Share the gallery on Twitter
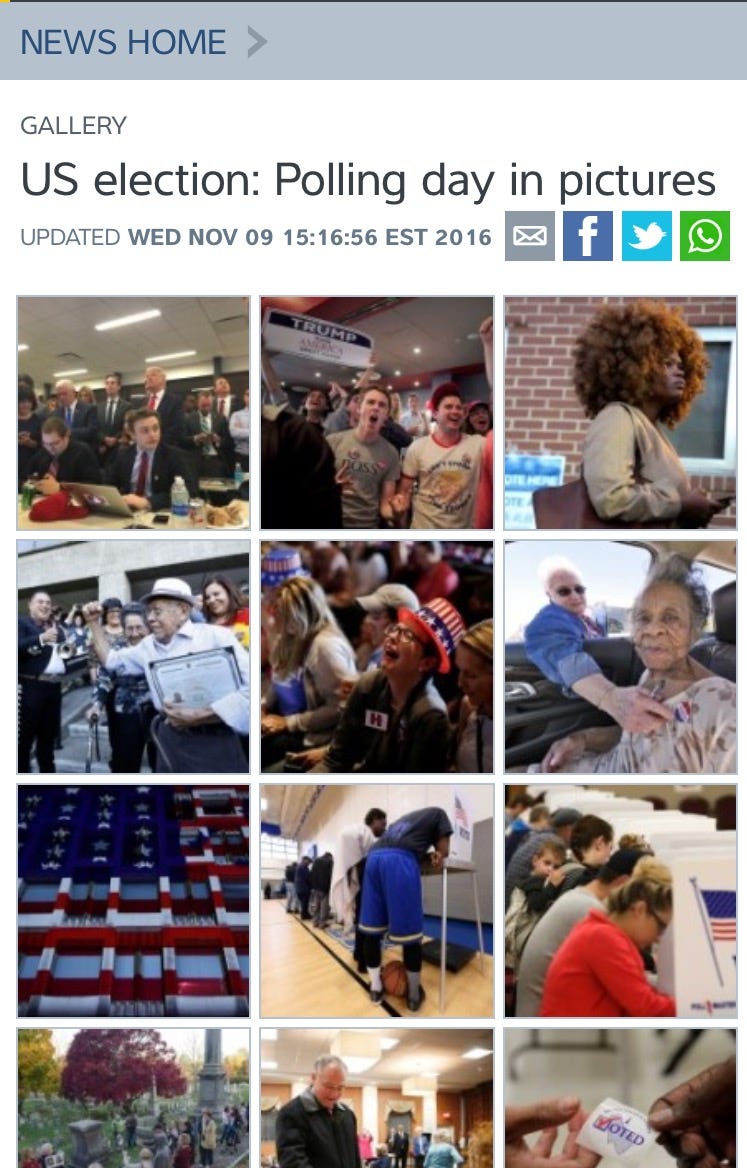The width and height of the screenshot is (747, 1168). pyautogui.click(x=646, y=237)
